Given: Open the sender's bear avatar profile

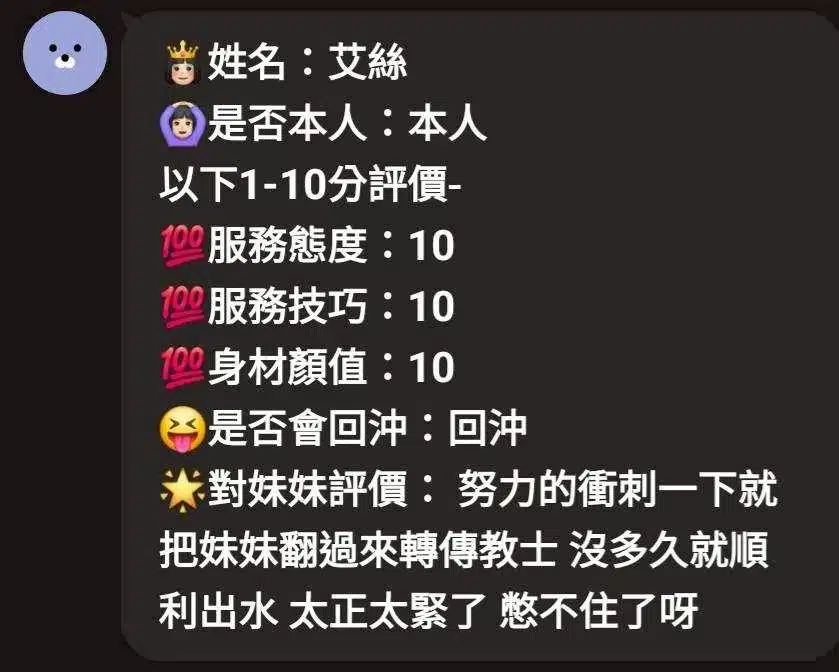Looking at the screenshot, I should pos(65,53).
